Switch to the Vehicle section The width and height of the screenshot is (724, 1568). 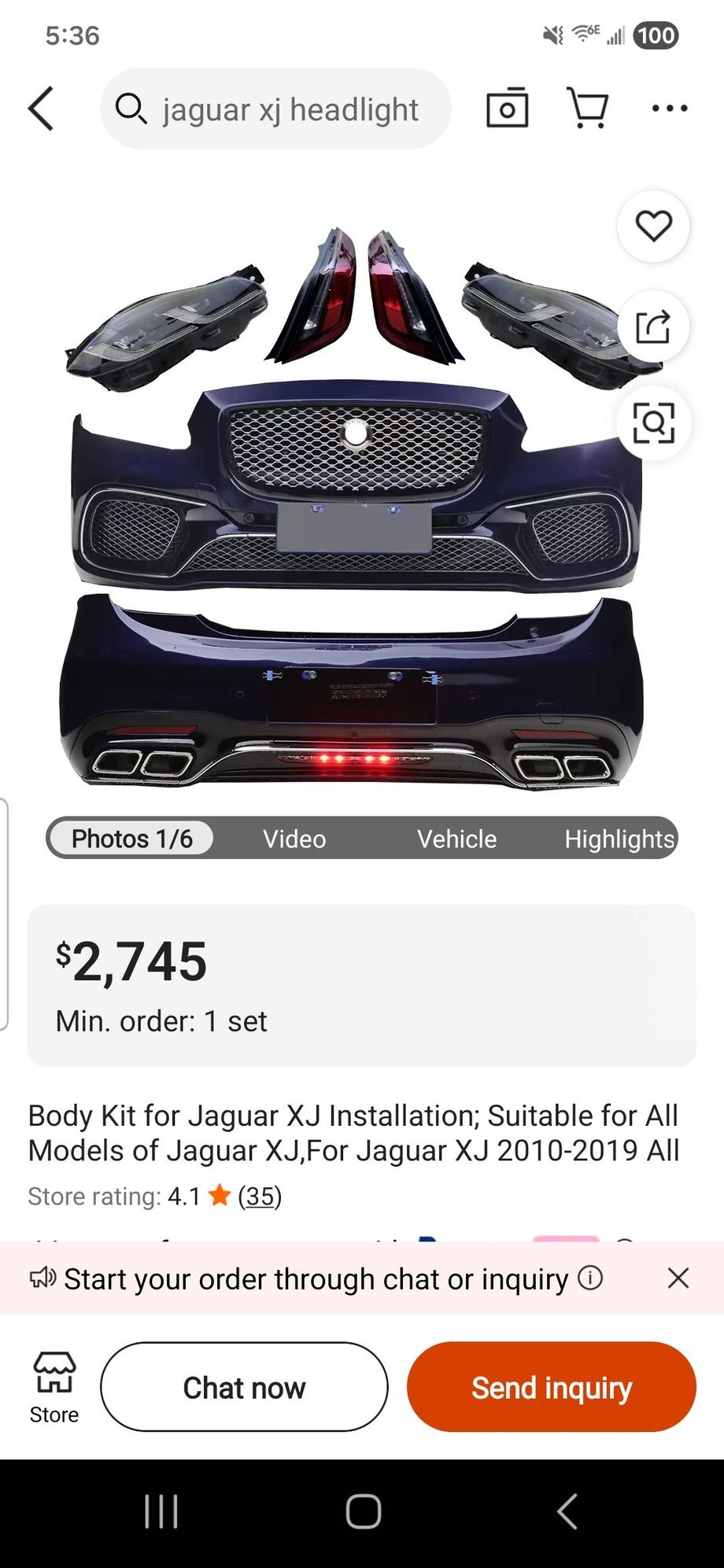pos(456,839)
